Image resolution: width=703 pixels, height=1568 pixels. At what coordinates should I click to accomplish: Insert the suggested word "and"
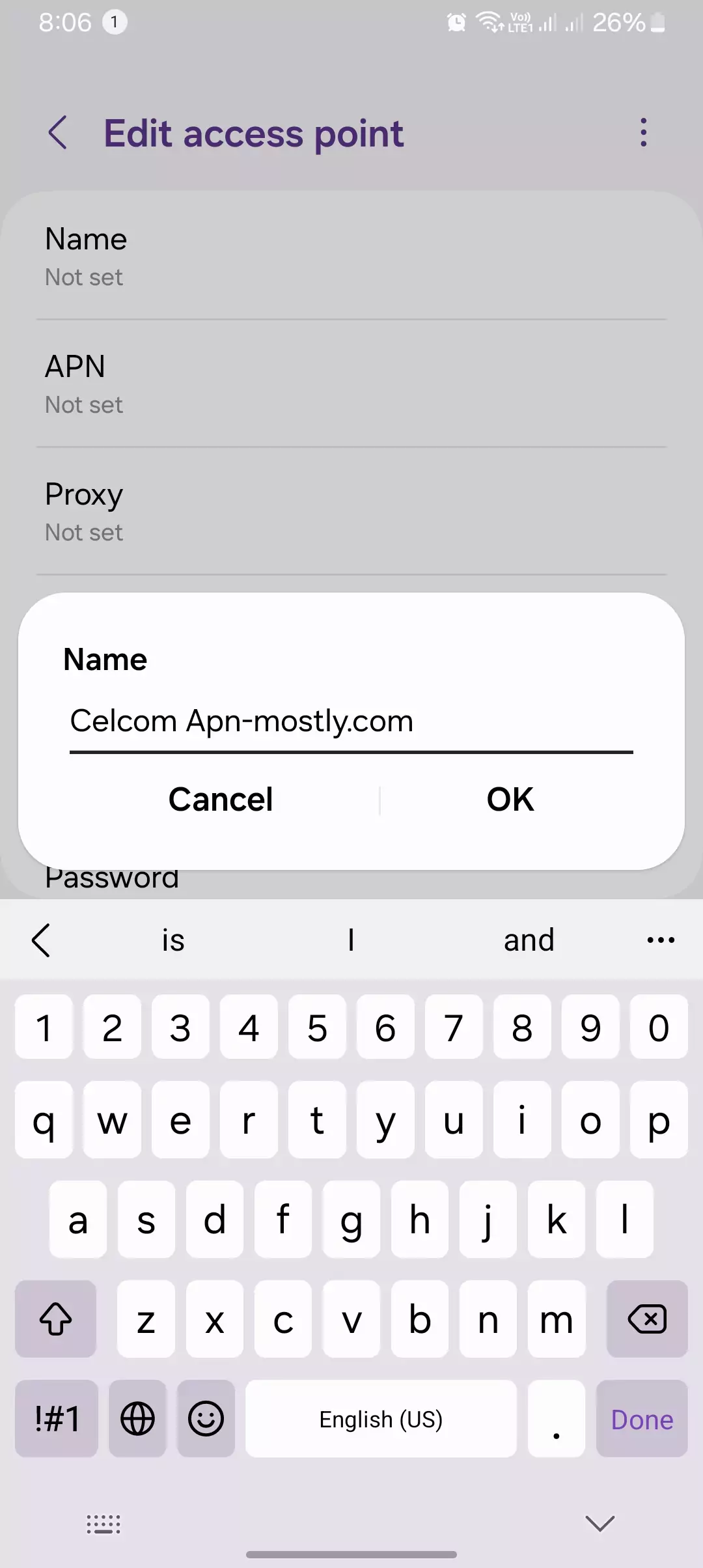(x=529, y=940)
